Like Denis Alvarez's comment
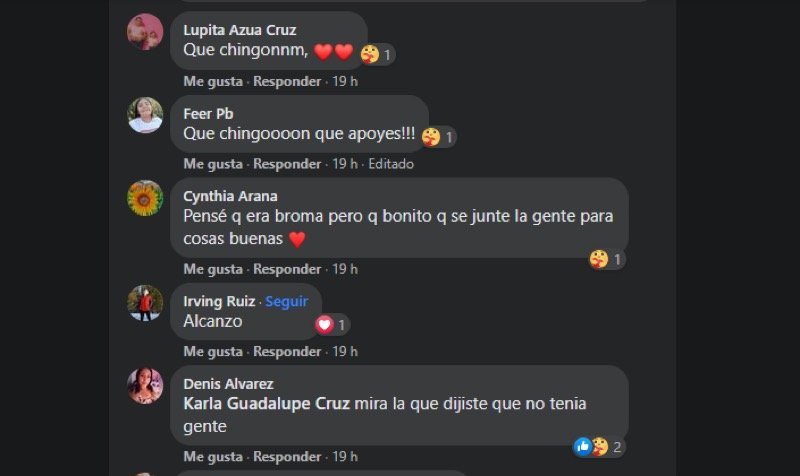The image size is (800, 476). [x=212, y=457]
